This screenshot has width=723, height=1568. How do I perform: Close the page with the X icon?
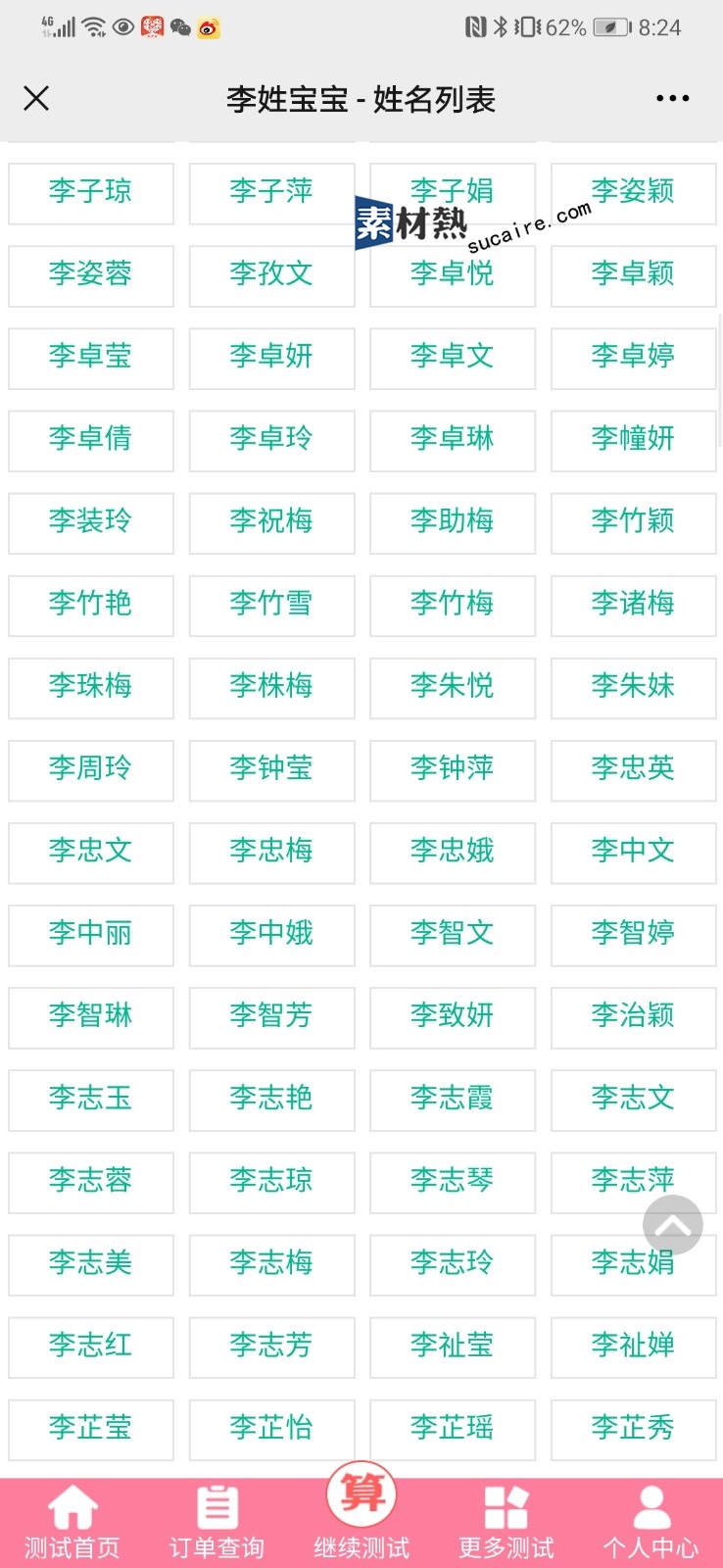coord(36,98)
